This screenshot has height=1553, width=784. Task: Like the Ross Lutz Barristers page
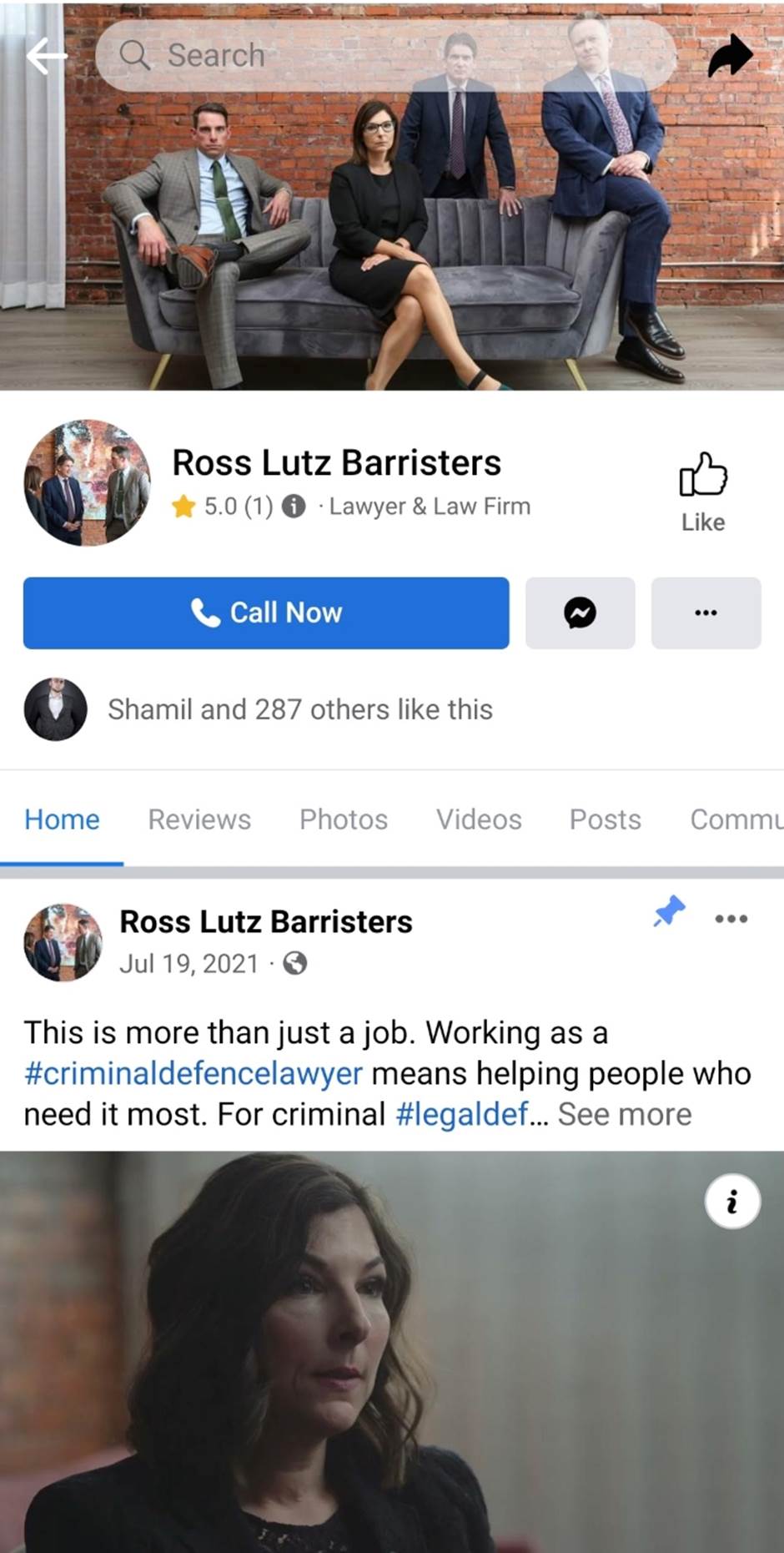pos(702,492)
